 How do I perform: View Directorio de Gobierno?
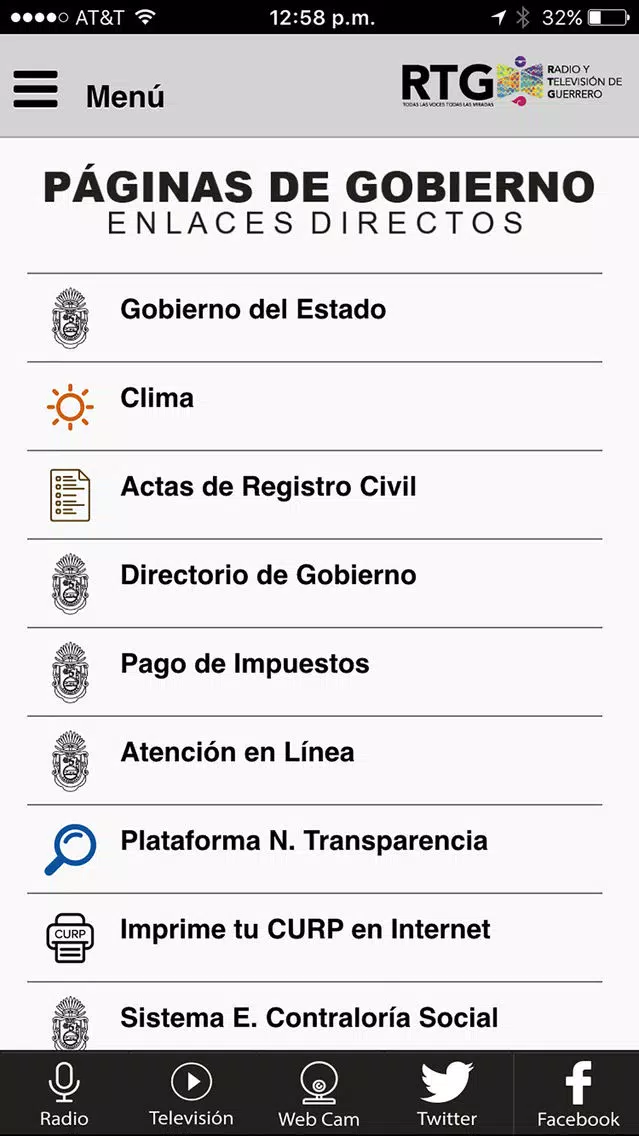[x=314, y=583]
